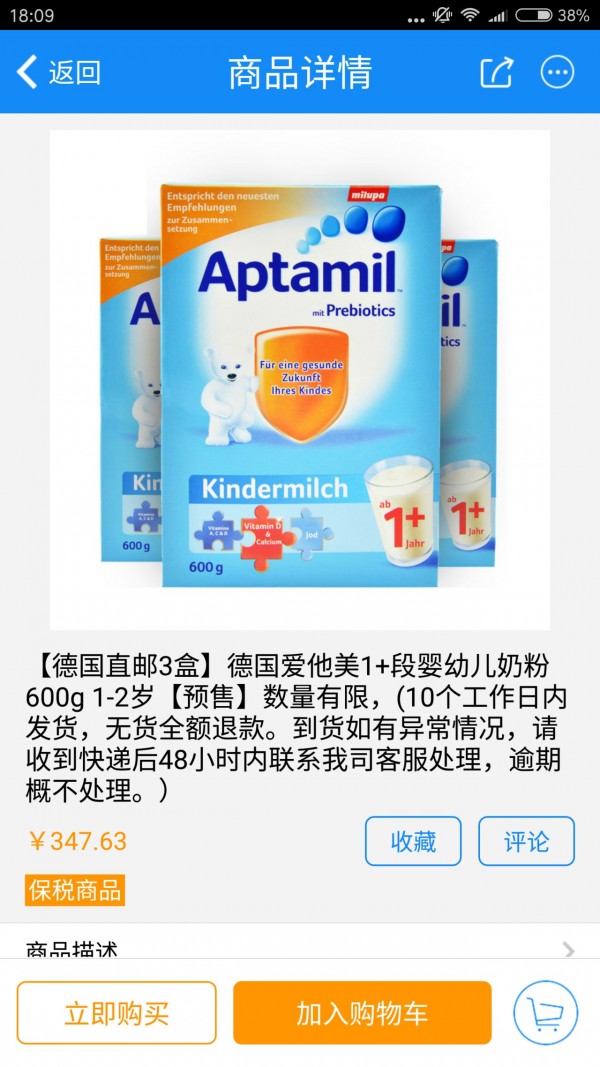Screen dimensions: 600x1067
Task: Open the more options menu
Action: click(x=558, y=72)
